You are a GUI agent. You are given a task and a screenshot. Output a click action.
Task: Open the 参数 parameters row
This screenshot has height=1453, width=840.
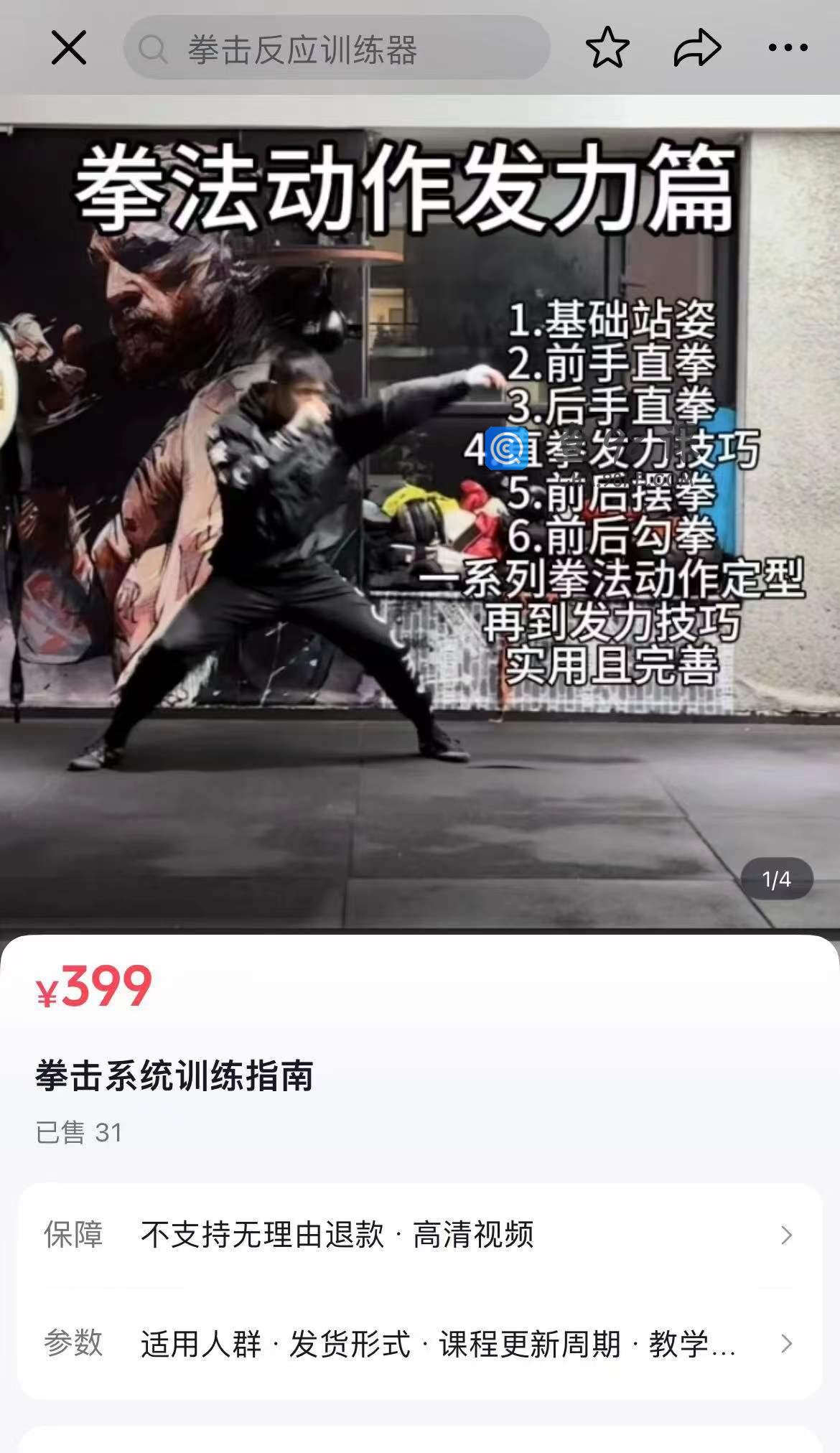tap(420, 1344)
